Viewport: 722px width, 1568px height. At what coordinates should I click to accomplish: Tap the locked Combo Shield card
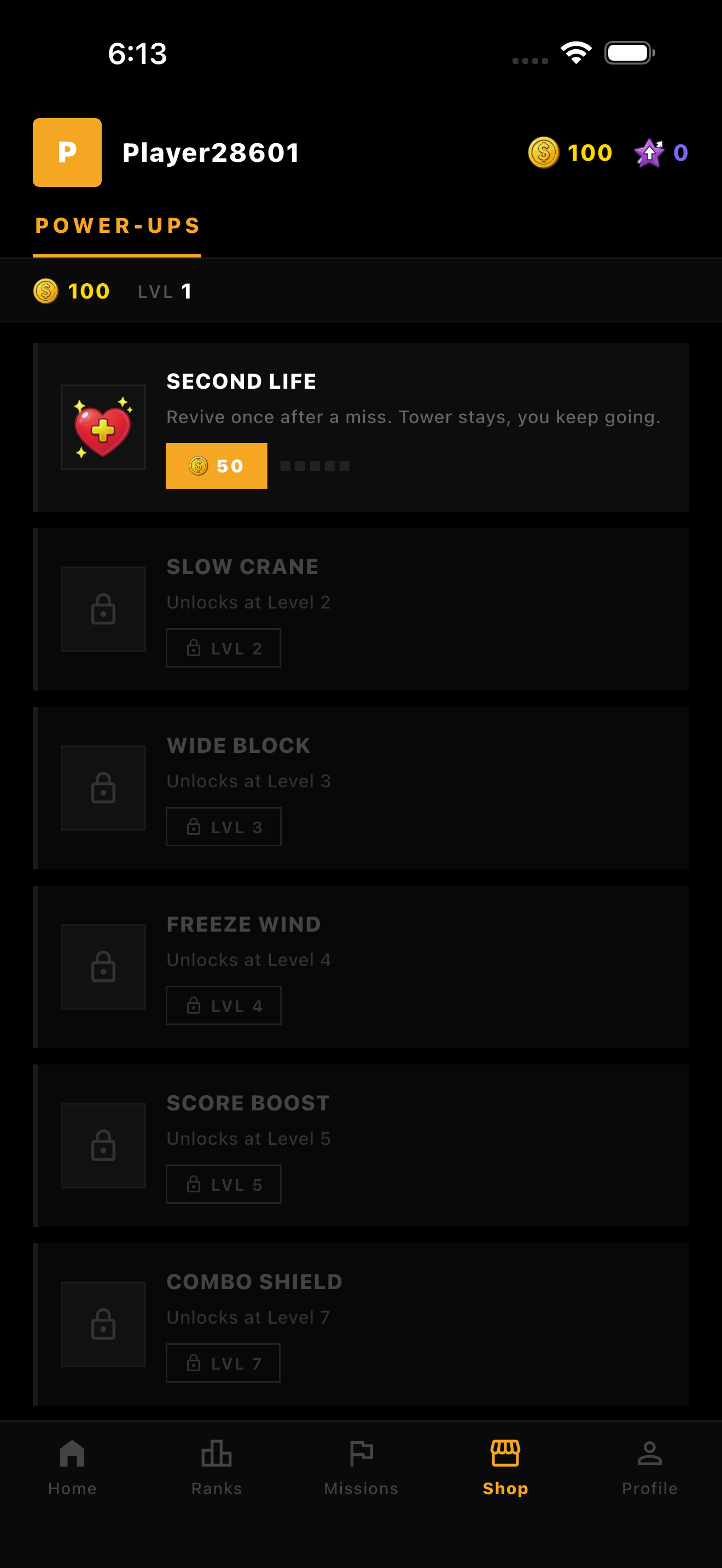pyautogui.click(x=426, y=1324)
